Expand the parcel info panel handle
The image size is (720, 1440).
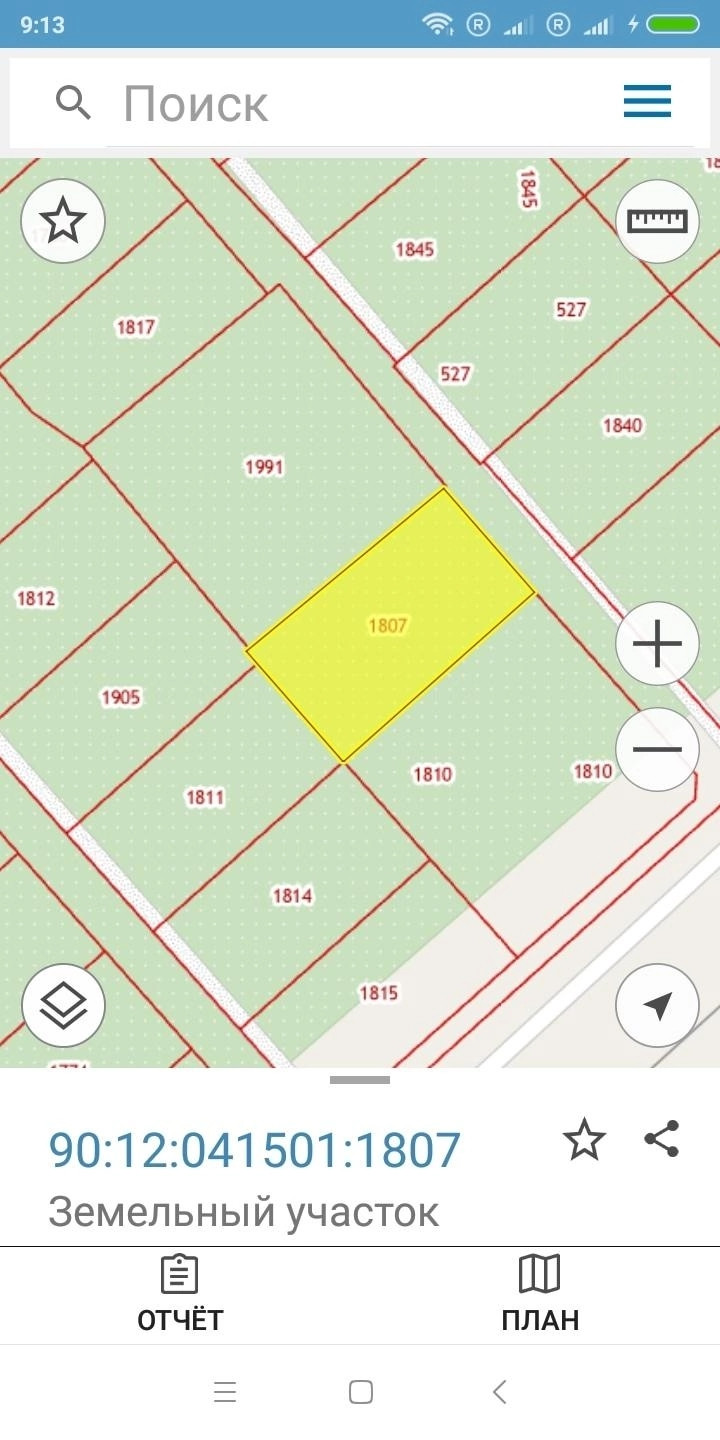click(360, 1080)
